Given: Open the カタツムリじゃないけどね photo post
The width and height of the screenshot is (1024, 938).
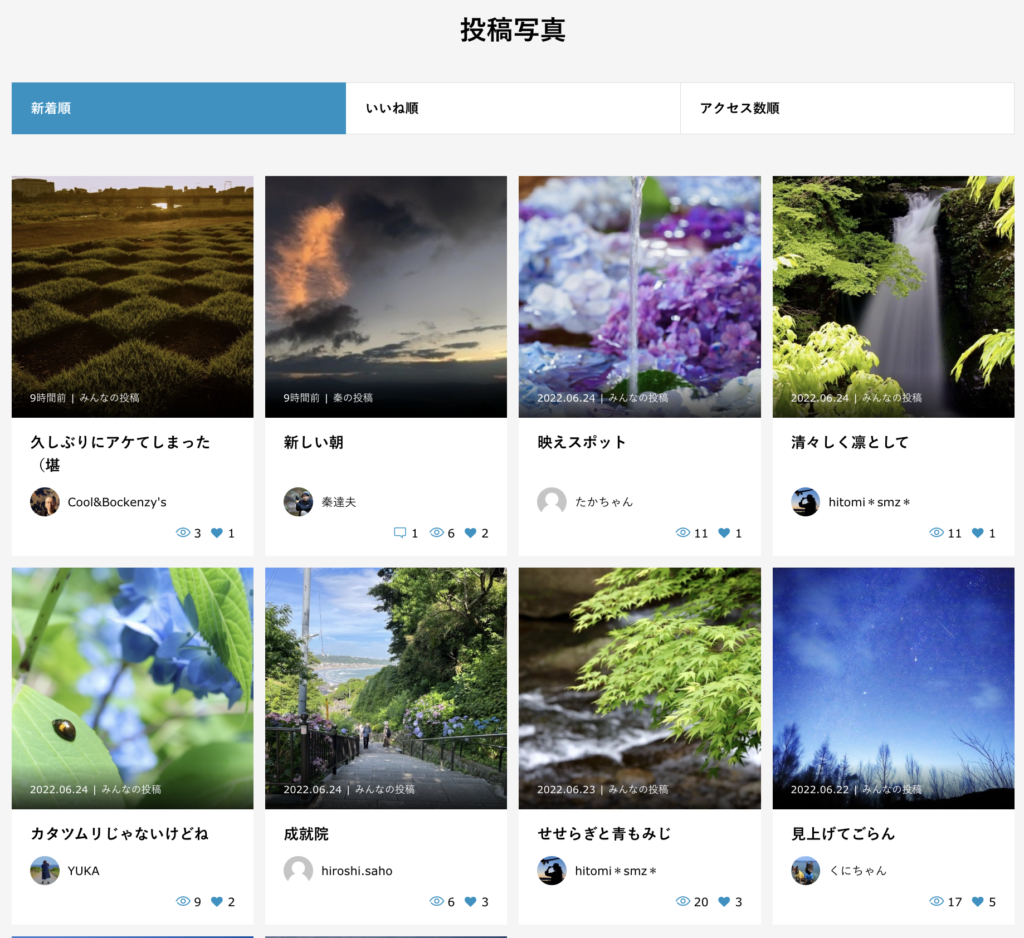Looking at the screenshot, I should click(x=132, y=688).
